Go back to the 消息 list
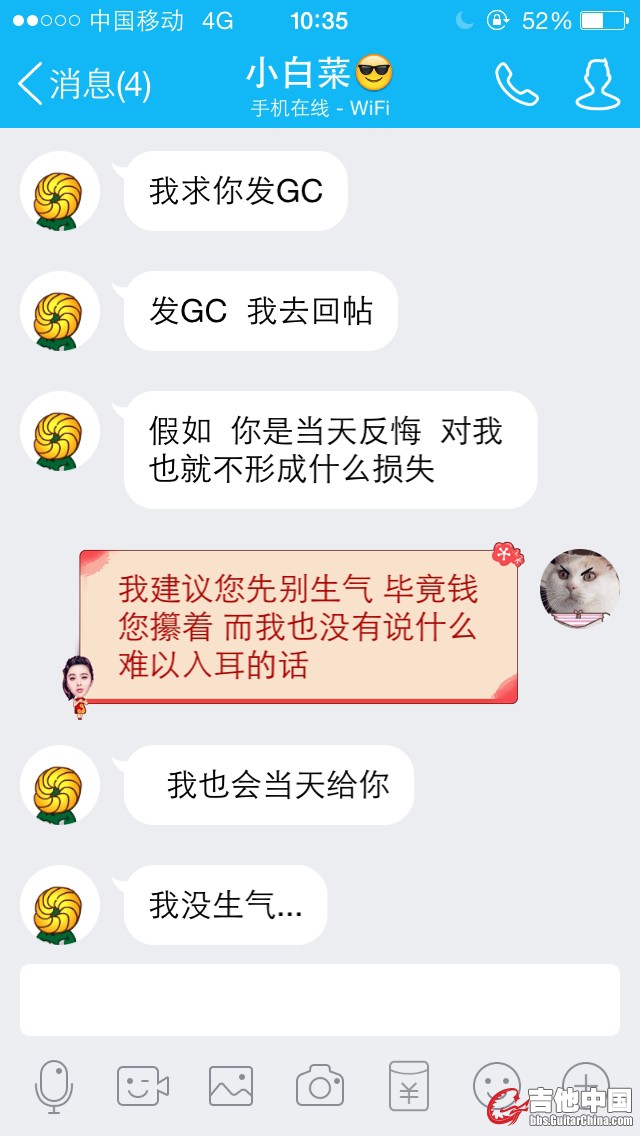Viewport: 640px width, 1136px height. tap(84, 85)
